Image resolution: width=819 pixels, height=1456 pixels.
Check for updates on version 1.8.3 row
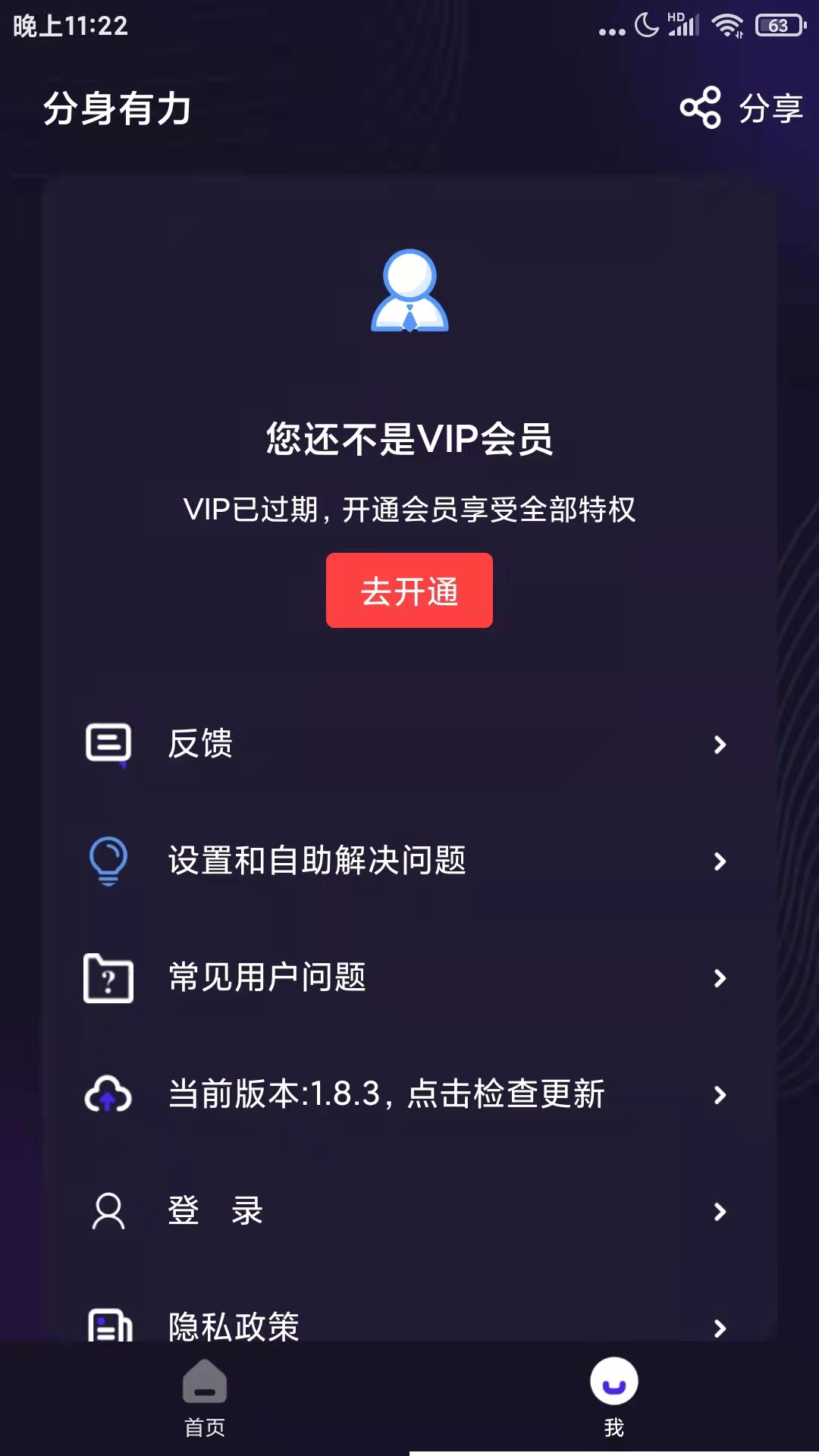[387, 1094]
